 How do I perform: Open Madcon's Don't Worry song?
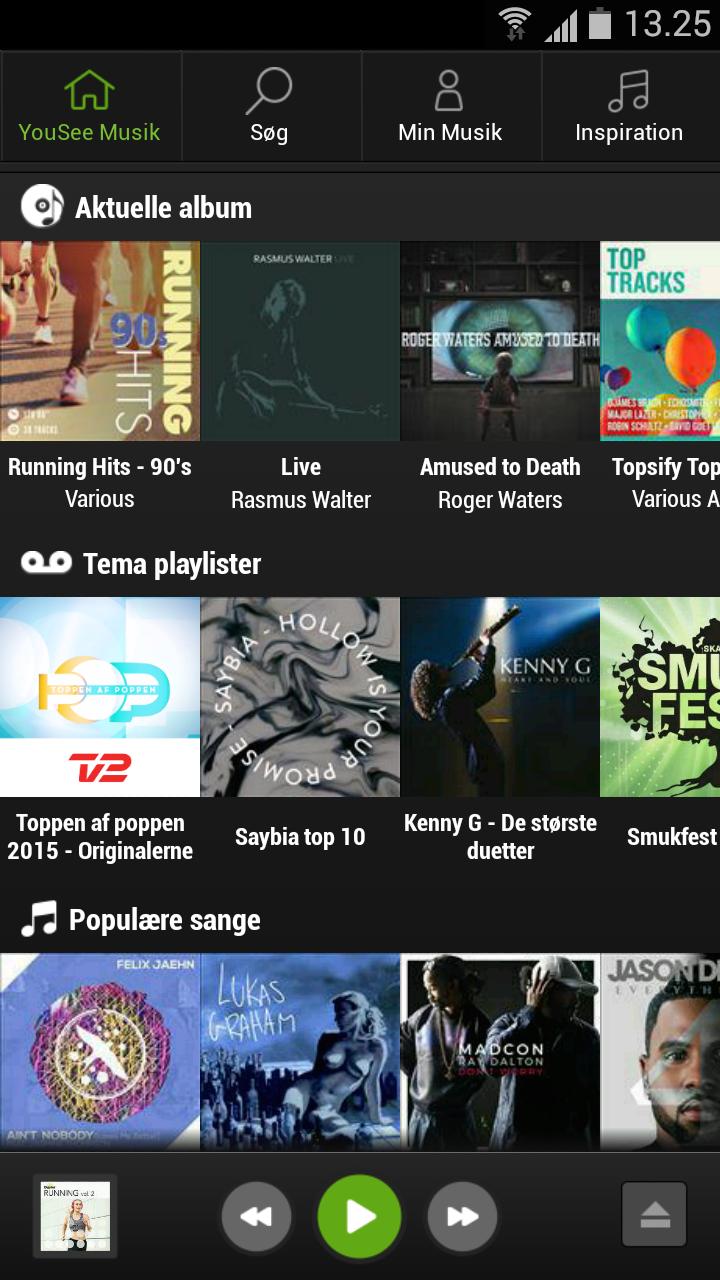coord(500,1050)
